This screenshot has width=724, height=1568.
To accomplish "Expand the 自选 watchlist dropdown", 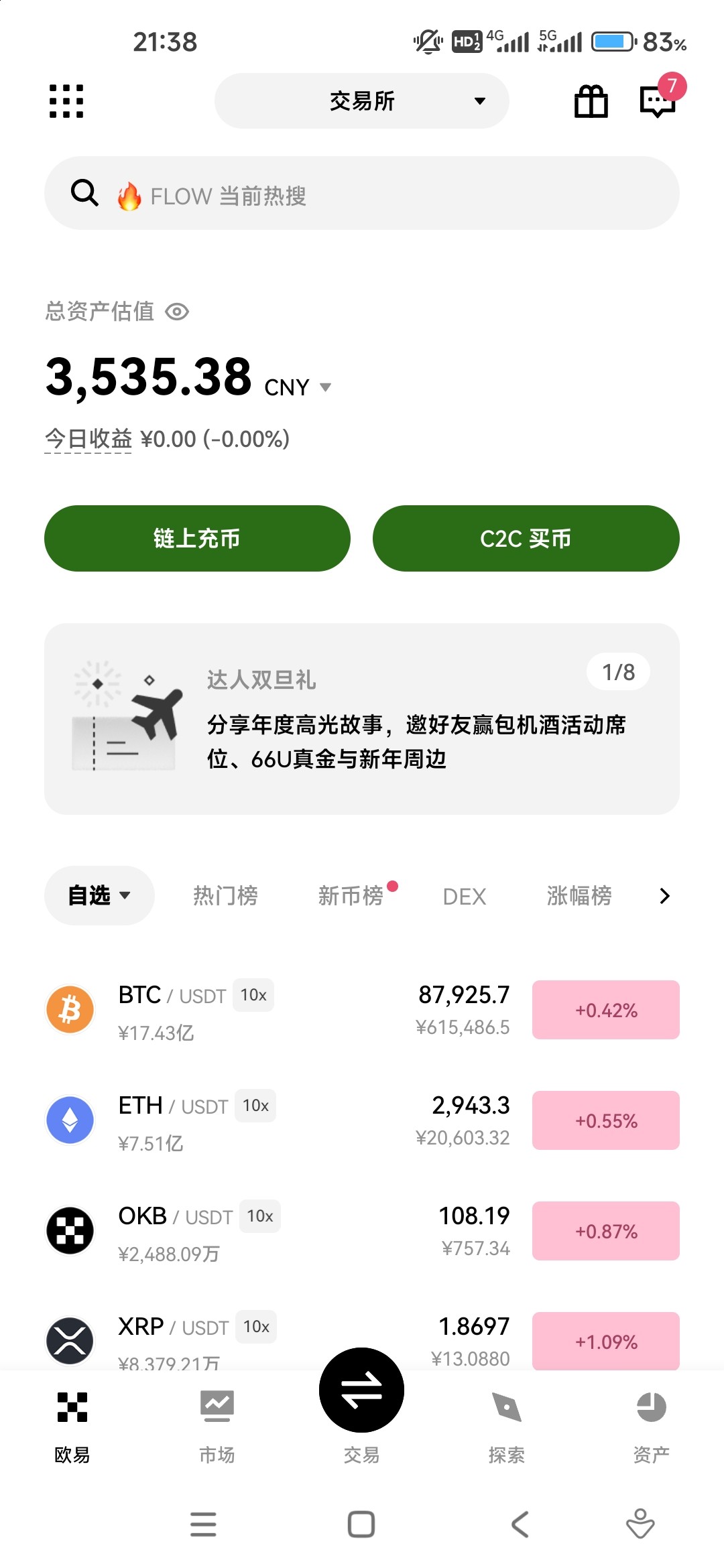I will 99,895.
